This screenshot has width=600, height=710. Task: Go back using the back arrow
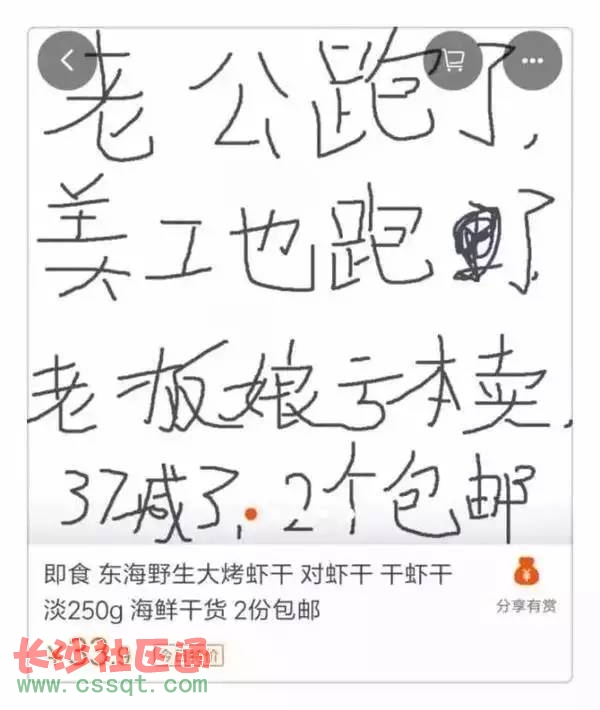tap(67, 60)
